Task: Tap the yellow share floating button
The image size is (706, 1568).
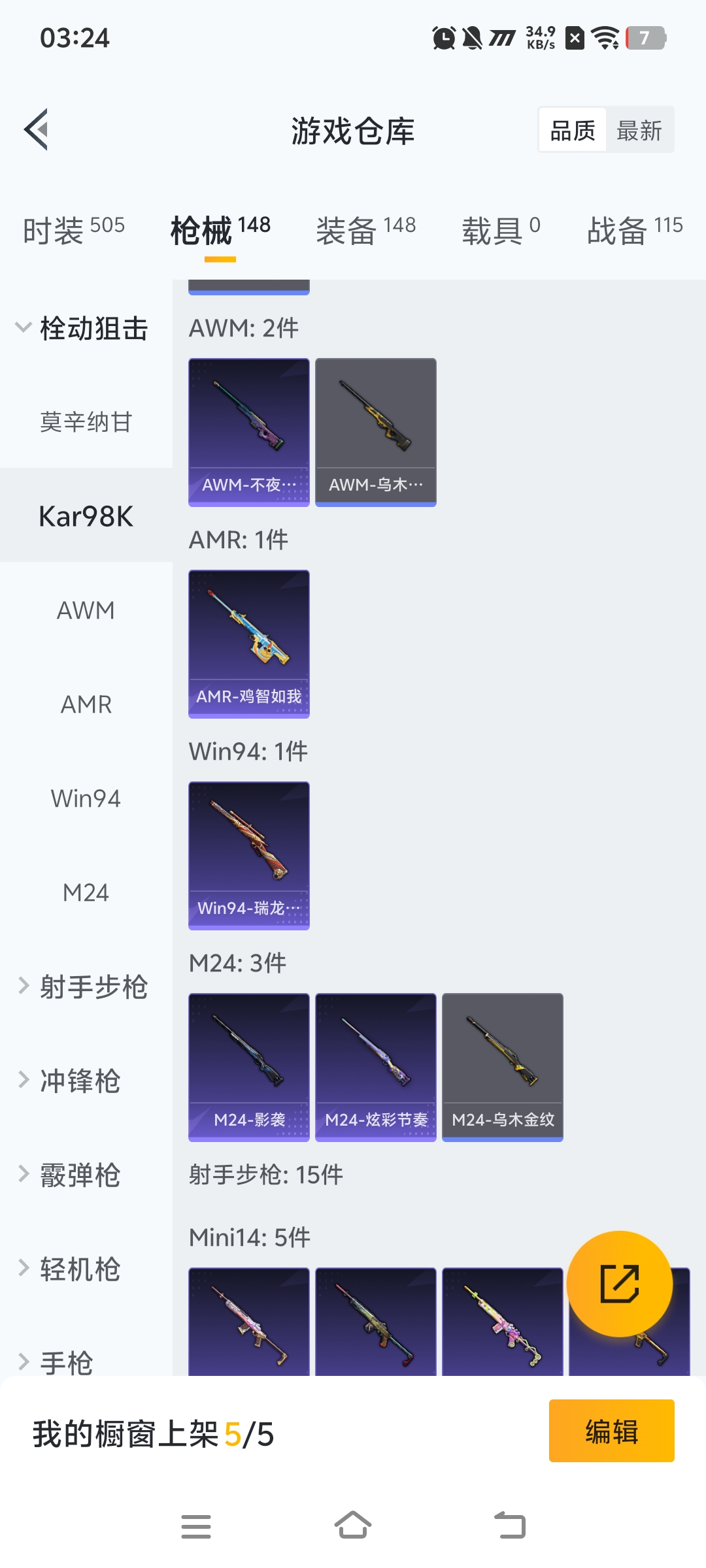Action: [x=619, y=1284]
